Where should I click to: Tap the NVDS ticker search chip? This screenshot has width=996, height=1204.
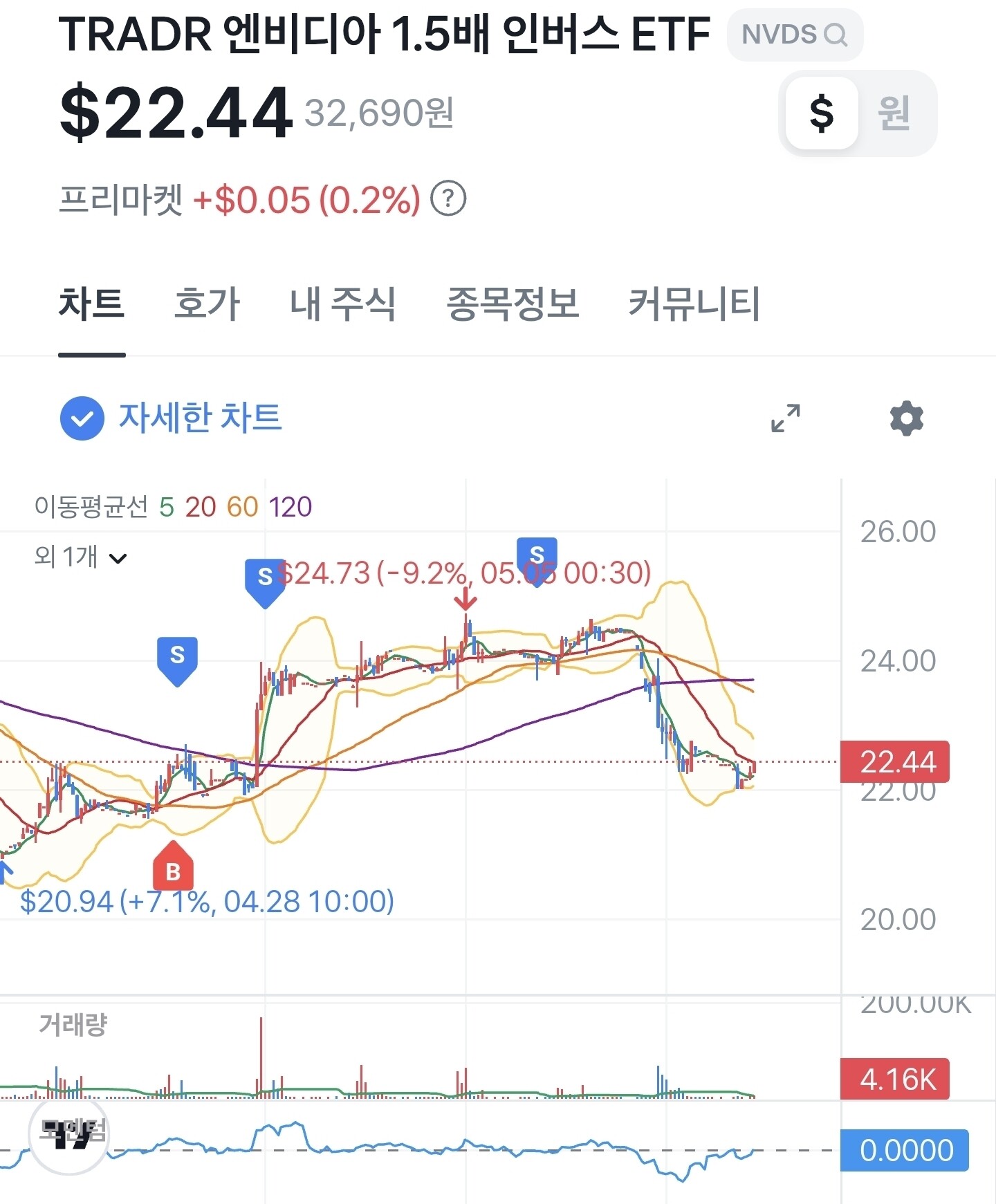click(x=795, y=35)
